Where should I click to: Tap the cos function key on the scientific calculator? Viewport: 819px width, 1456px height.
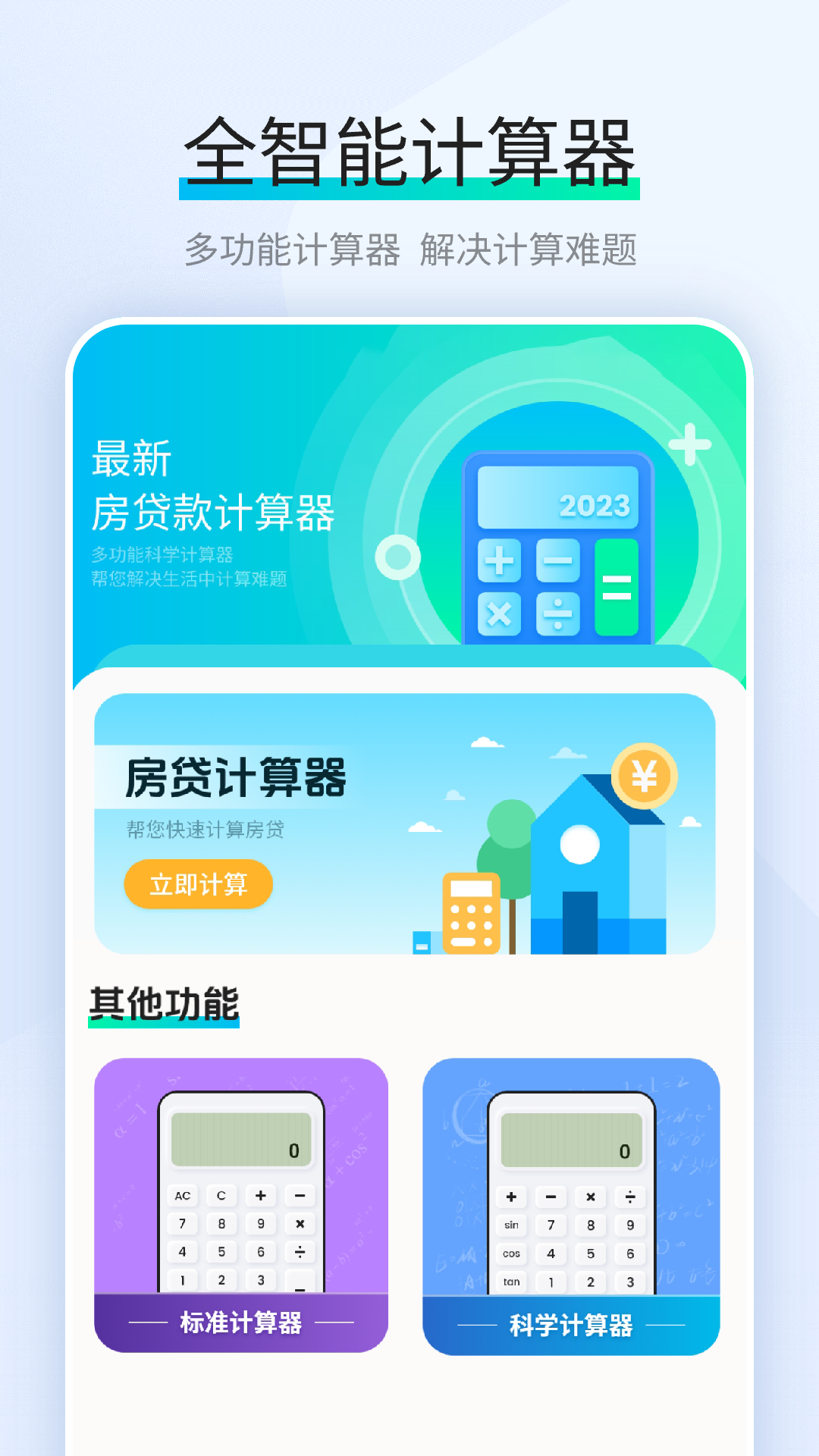[x=511, y=1254]
